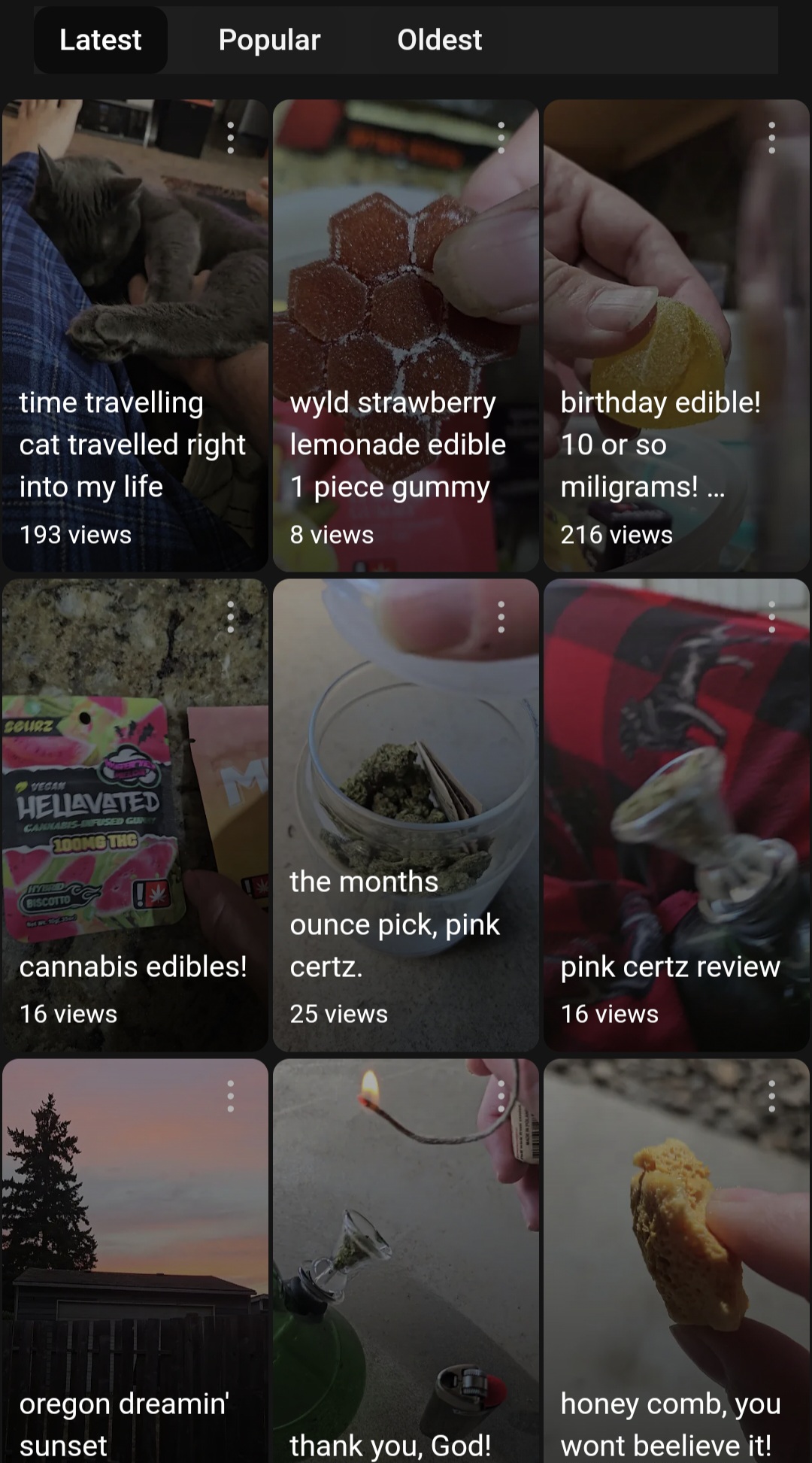
Task: Open the time travelling cat video
Action: (135, 335)
